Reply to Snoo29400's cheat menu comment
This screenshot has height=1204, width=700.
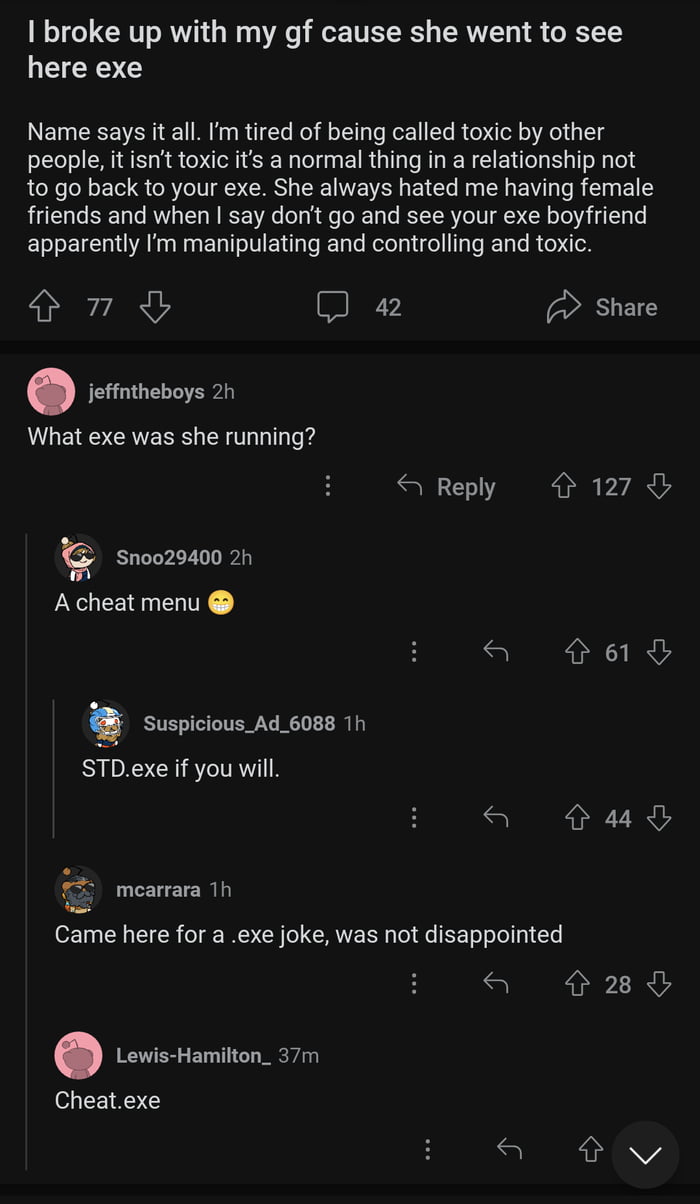(x=496, y=653)
